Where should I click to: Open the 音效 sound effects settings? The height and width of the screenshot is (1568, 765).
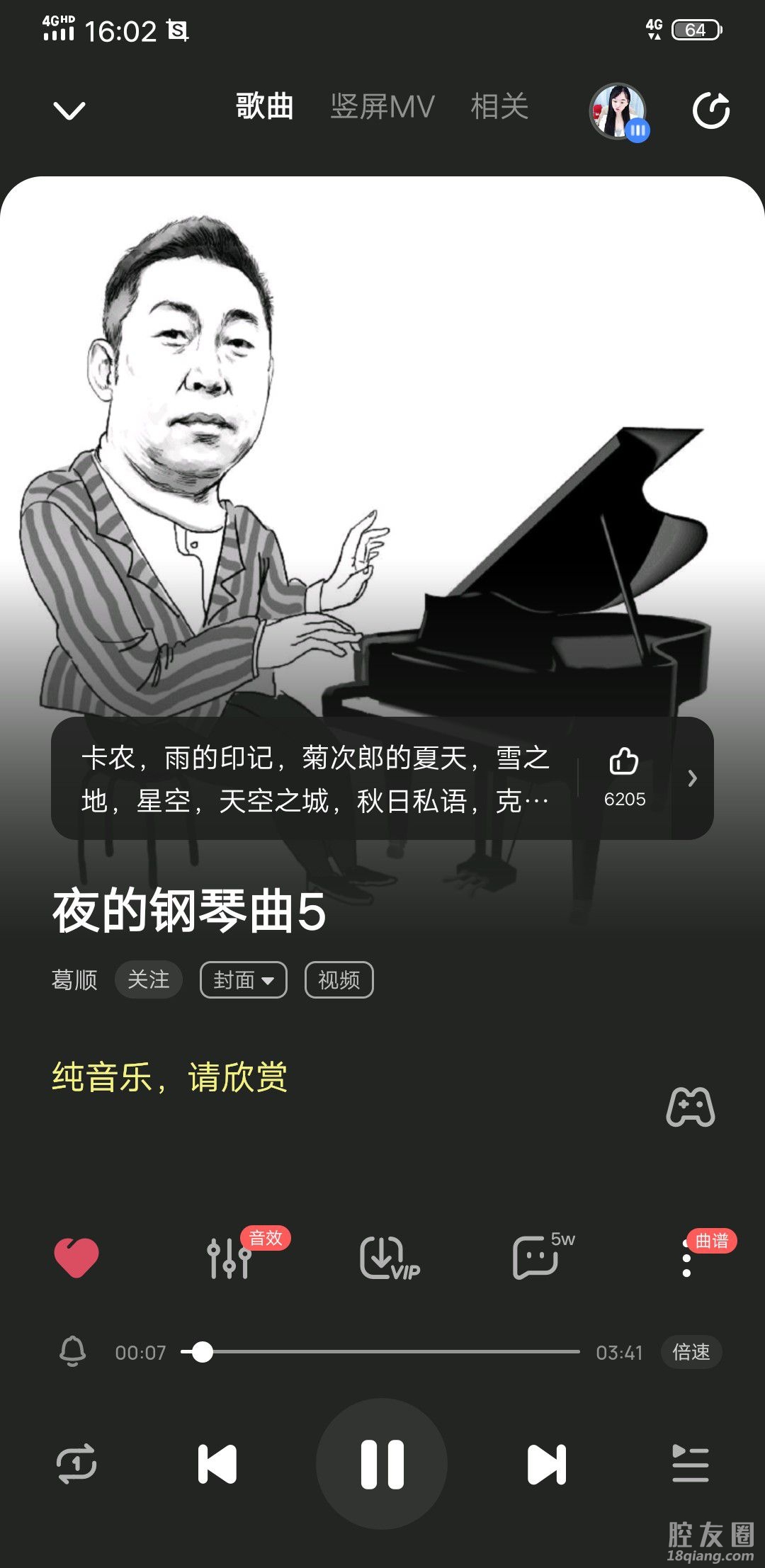[230, 1258]
